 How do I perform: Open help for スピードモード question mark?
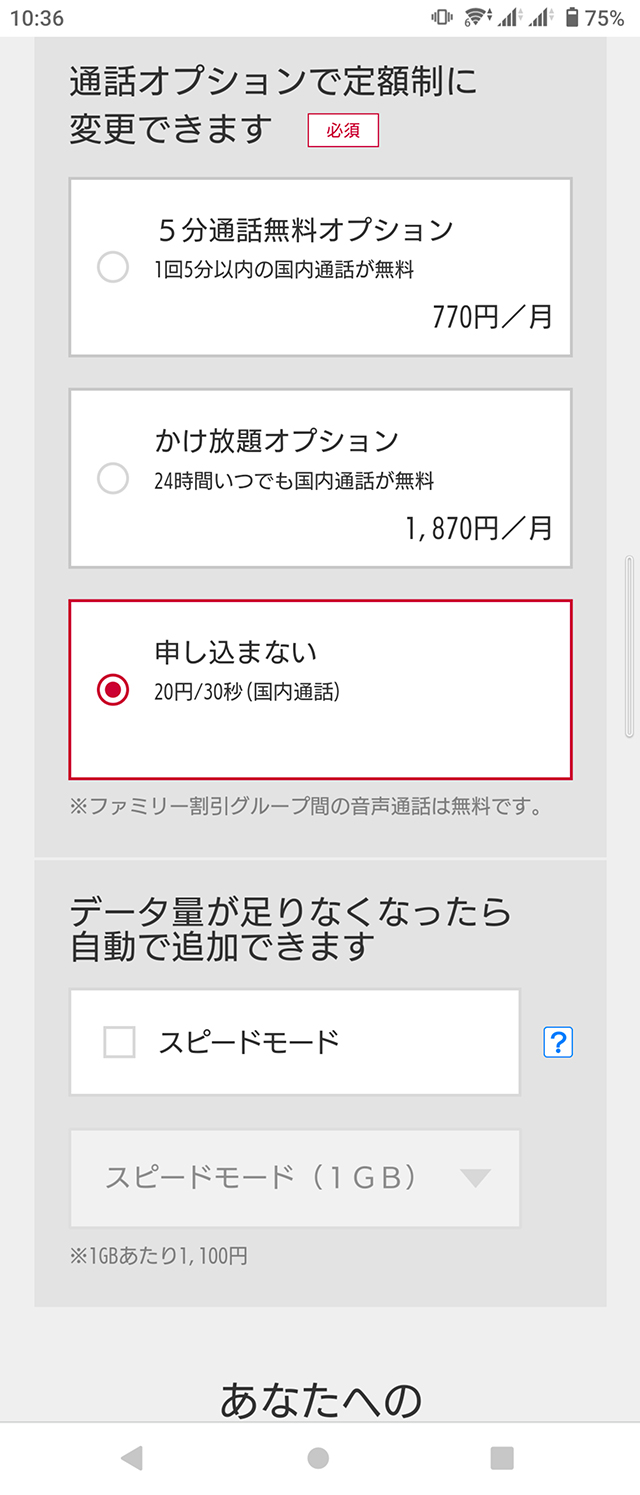557,1043
